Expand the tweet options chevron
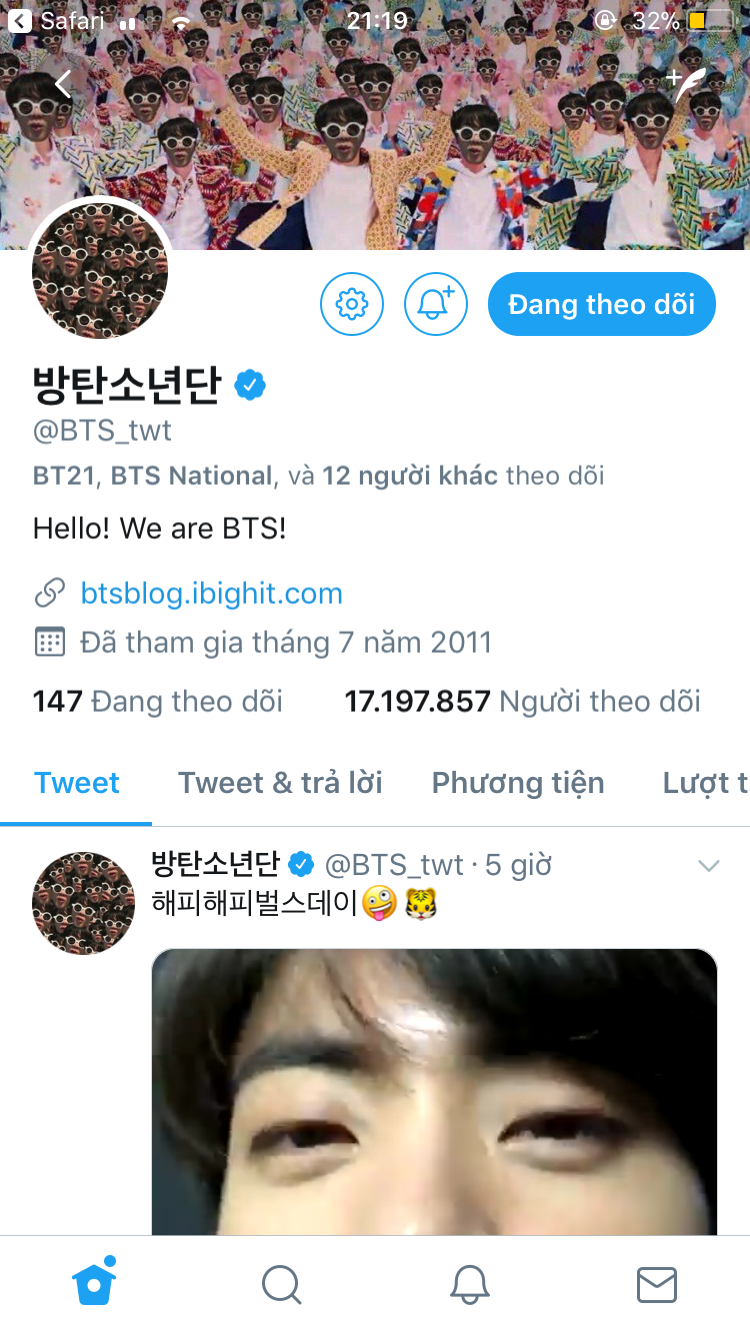The height and width of the screenshot is (1334, 750). [709, 866]
